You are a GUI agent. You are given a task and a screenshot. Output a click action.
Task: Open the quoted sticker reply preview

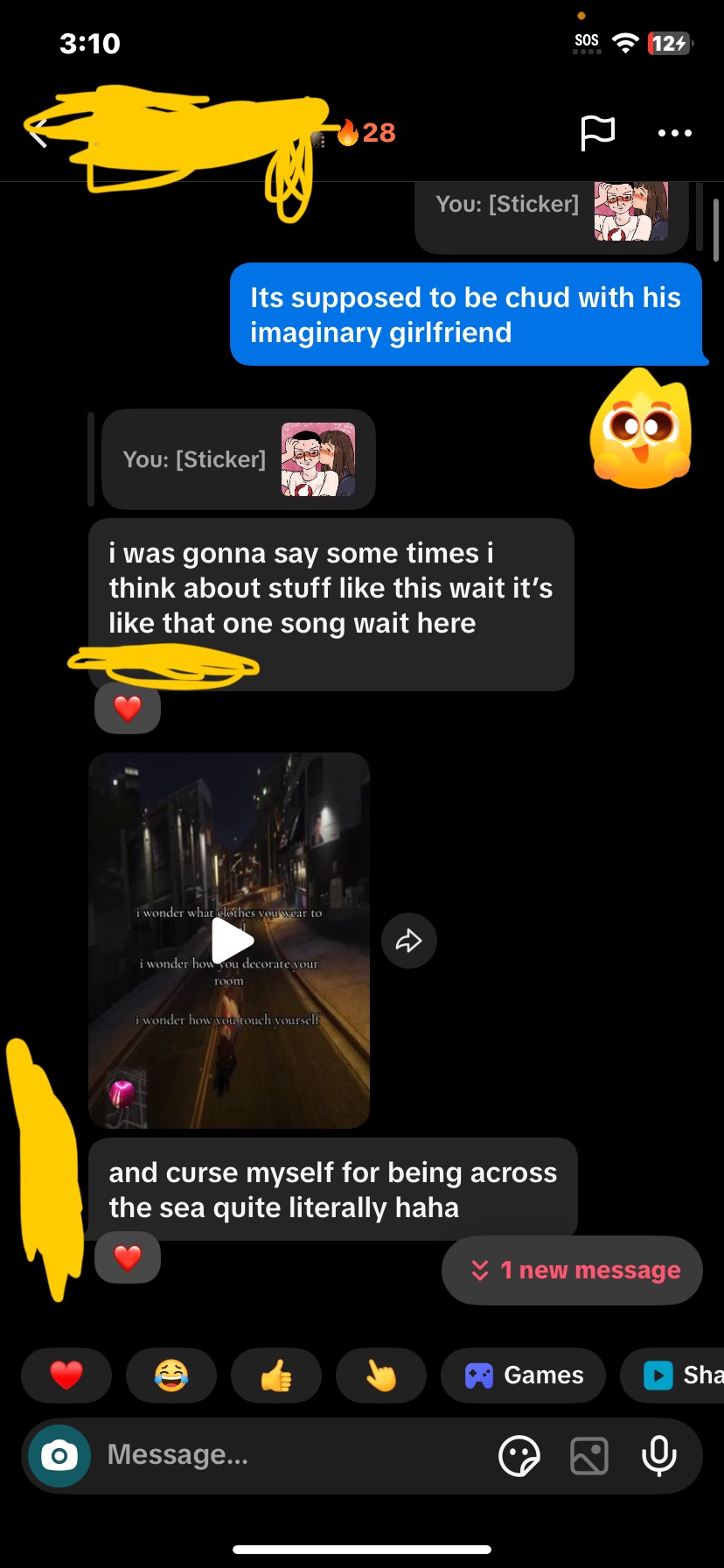238,459
